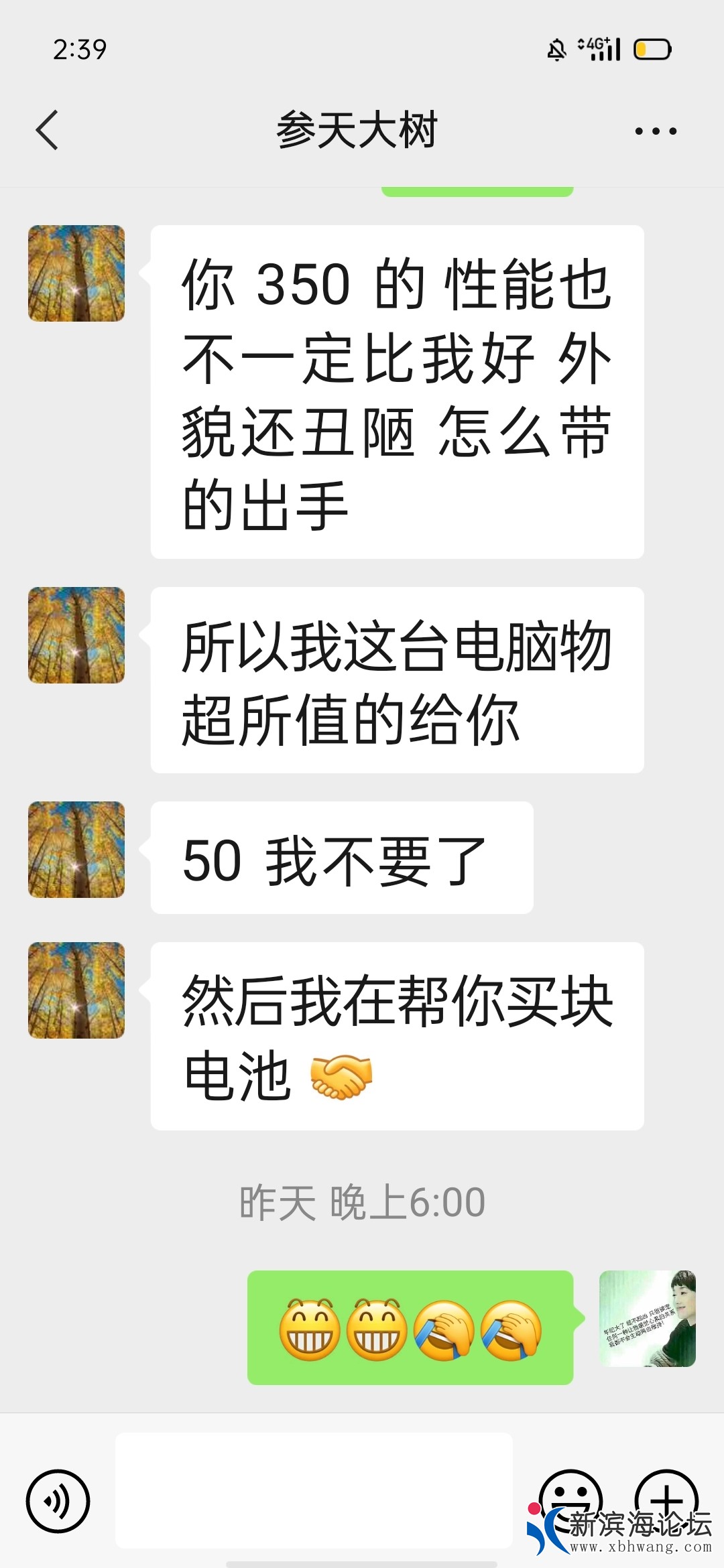Open the avatar beside the 350 性能 message
The image size is (724, 1568).
pyautogui.click(x=76, y=273)
